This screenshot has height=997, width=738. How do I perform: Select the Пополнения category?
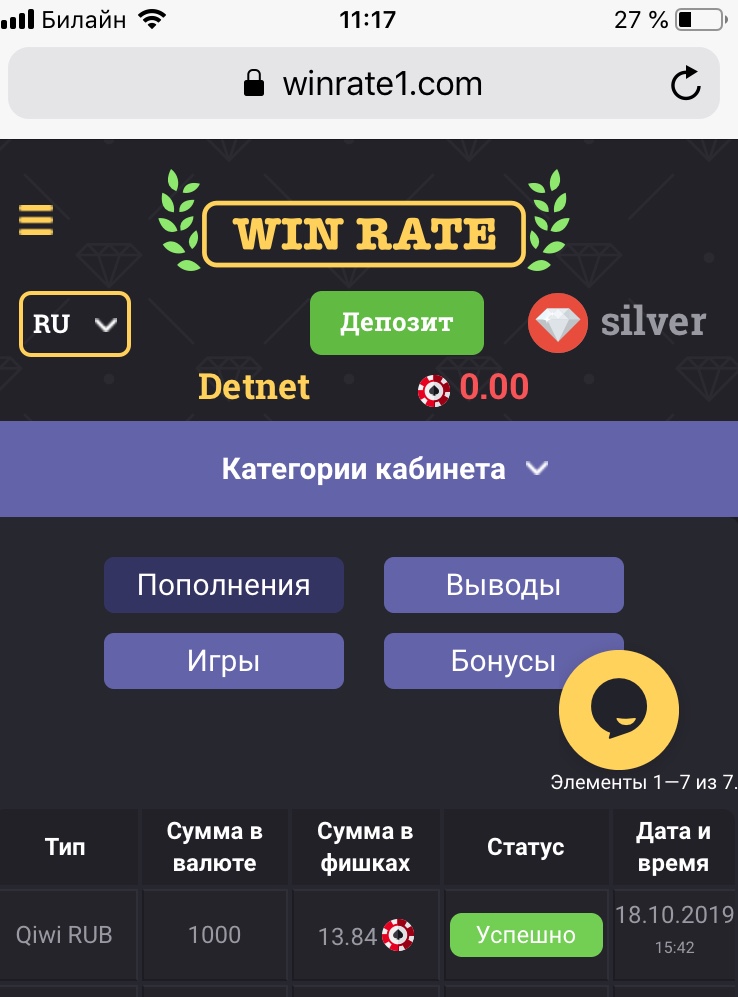224,585
